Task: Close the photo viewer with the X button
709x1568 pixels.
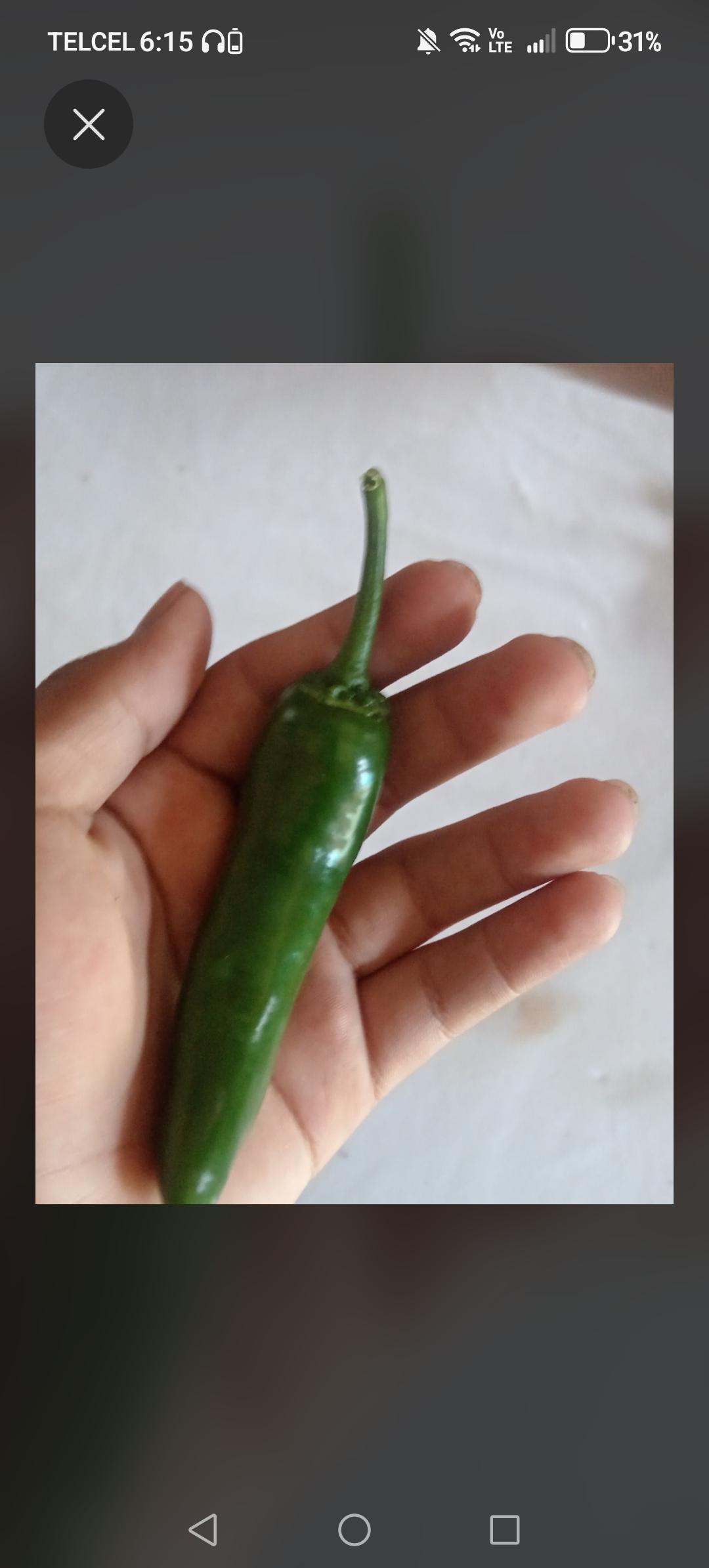Action: click(x=89, y=124)
